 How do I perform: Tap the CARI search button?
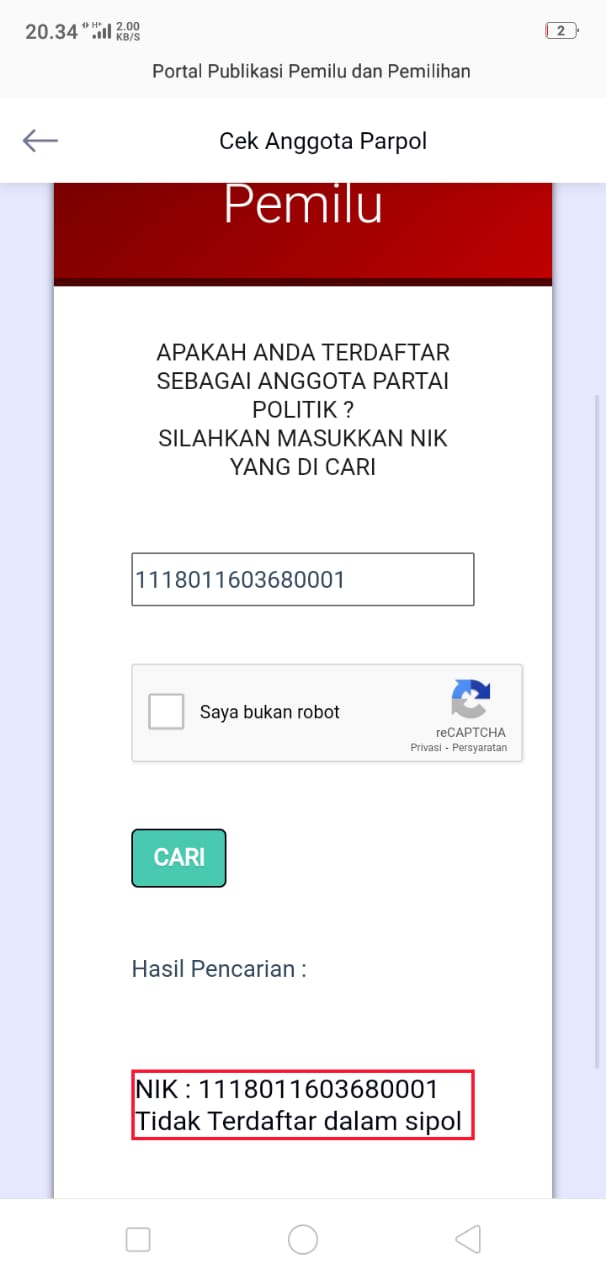(179, 858)
